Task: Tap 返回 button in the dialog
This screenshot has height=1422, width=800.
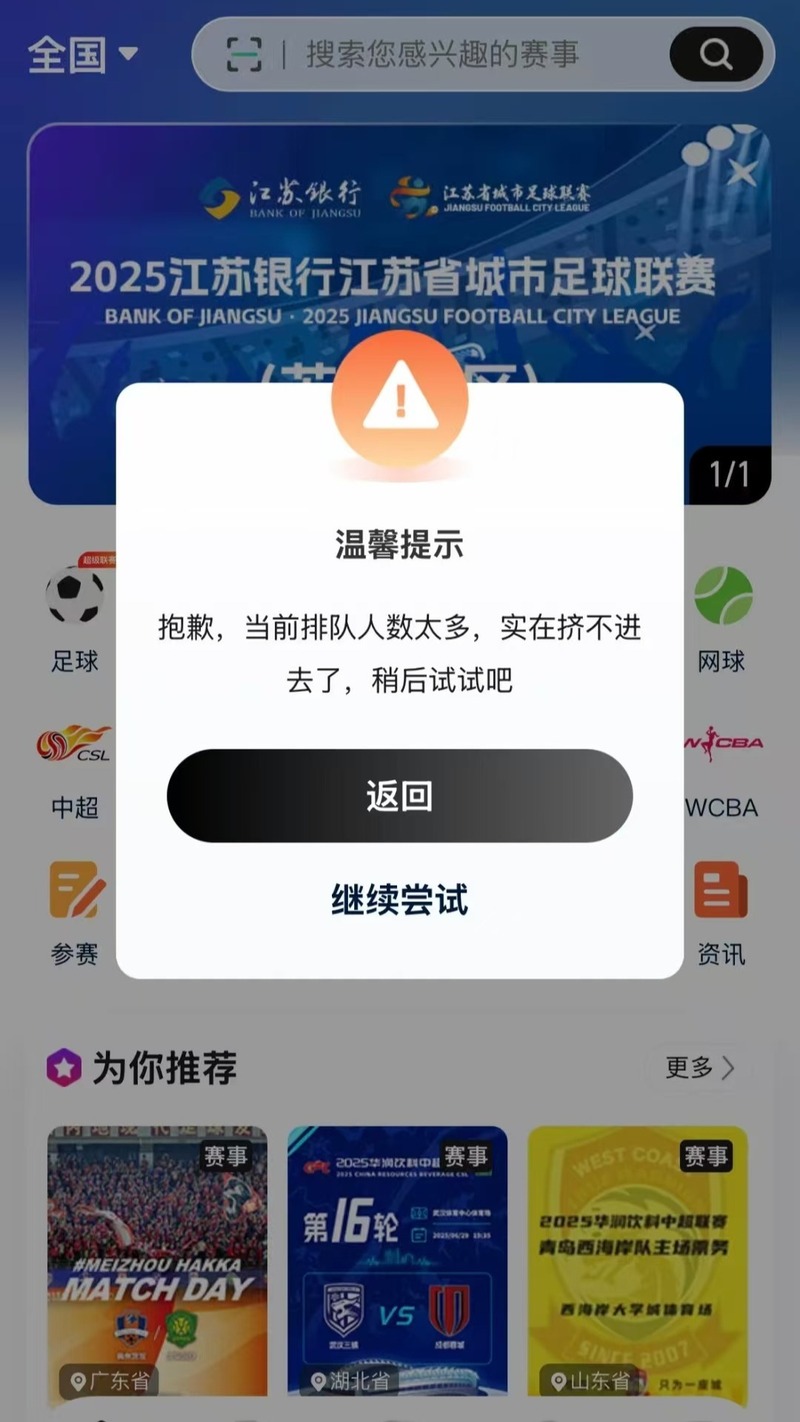Action: click(399, 796)
